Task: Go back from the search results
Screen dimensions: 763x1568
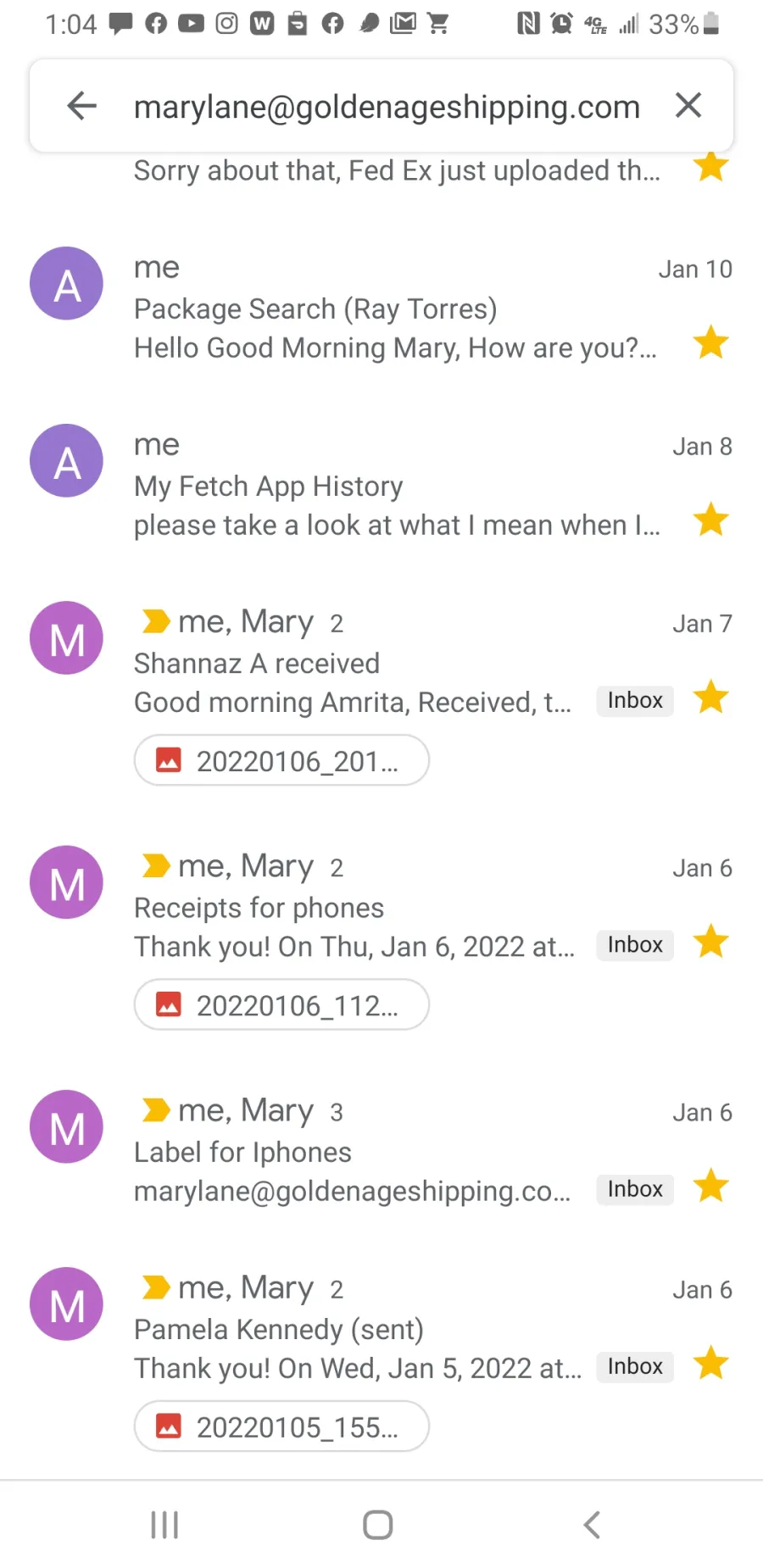Action: click(82, 106)
